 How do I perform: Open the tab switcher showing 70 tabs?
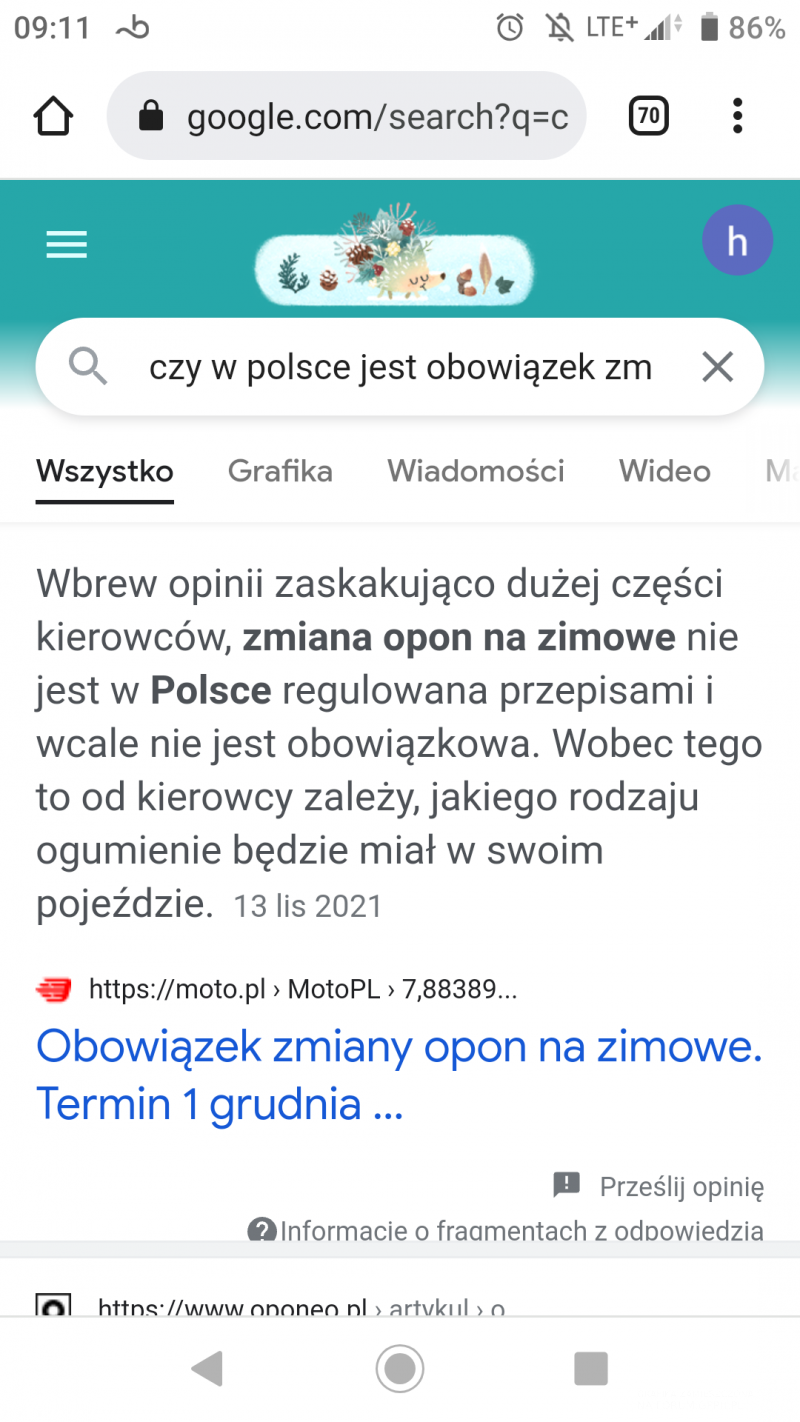pos(648,117)
